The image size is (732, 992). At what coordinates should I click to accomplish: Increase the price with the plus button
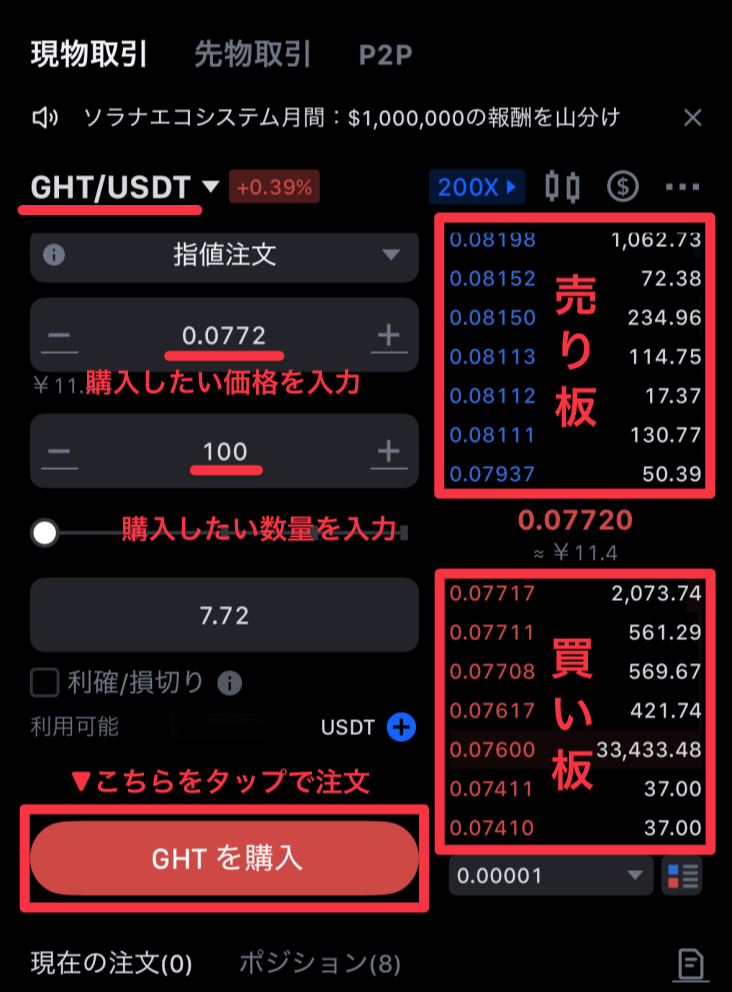(387, 336)
